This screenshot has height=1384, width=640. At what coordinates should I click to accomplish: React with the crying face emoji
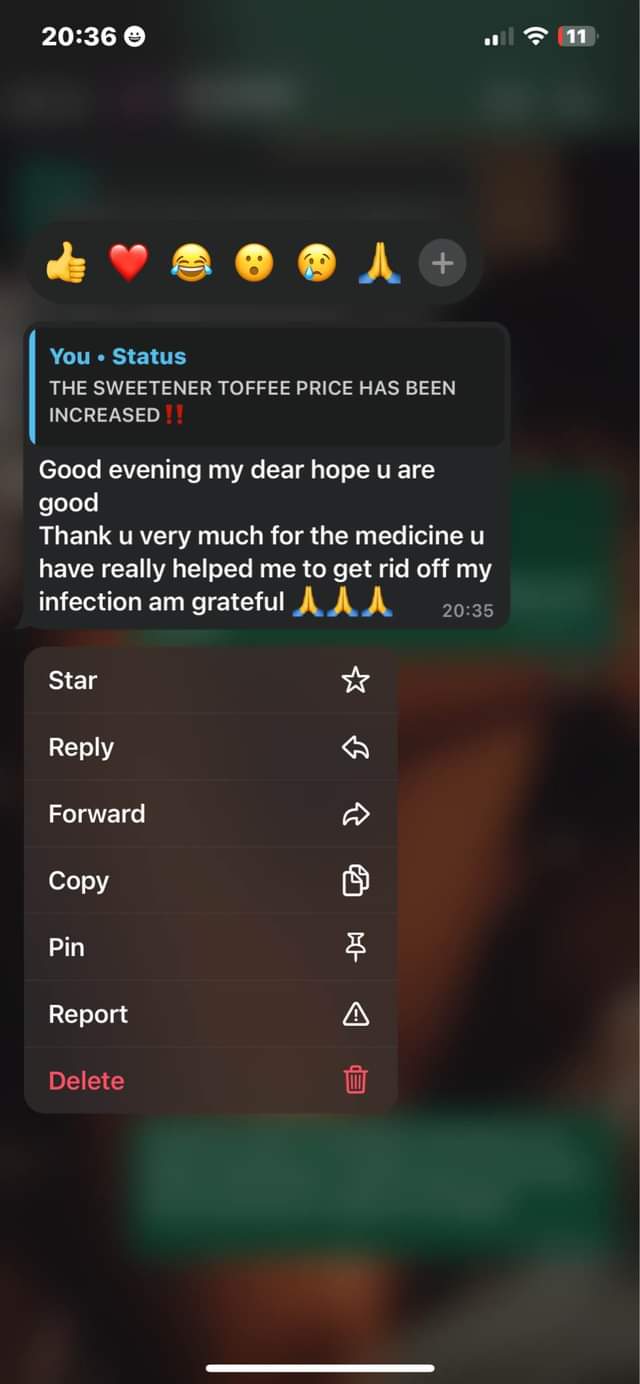(x=317, y=264)
